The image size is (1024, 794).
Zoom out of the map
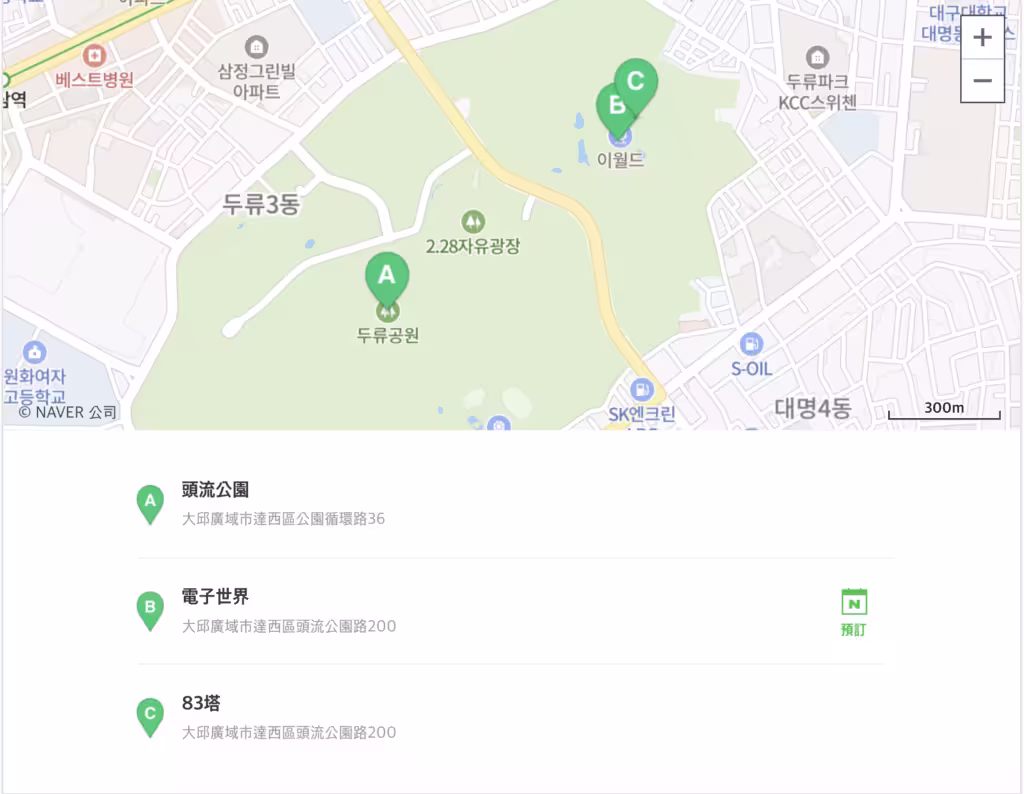982,81
